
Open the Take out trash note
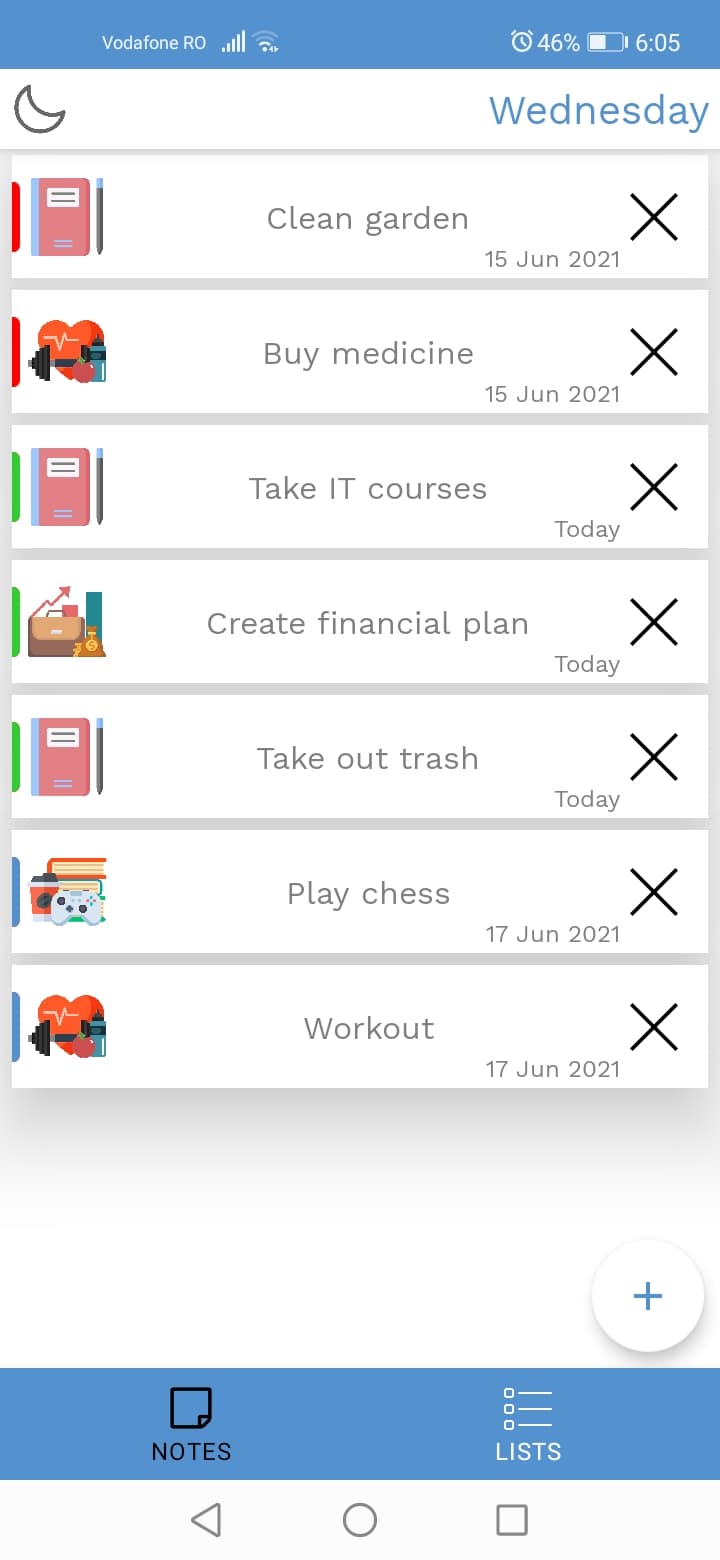pyautogui.click(x=367, y=758)
